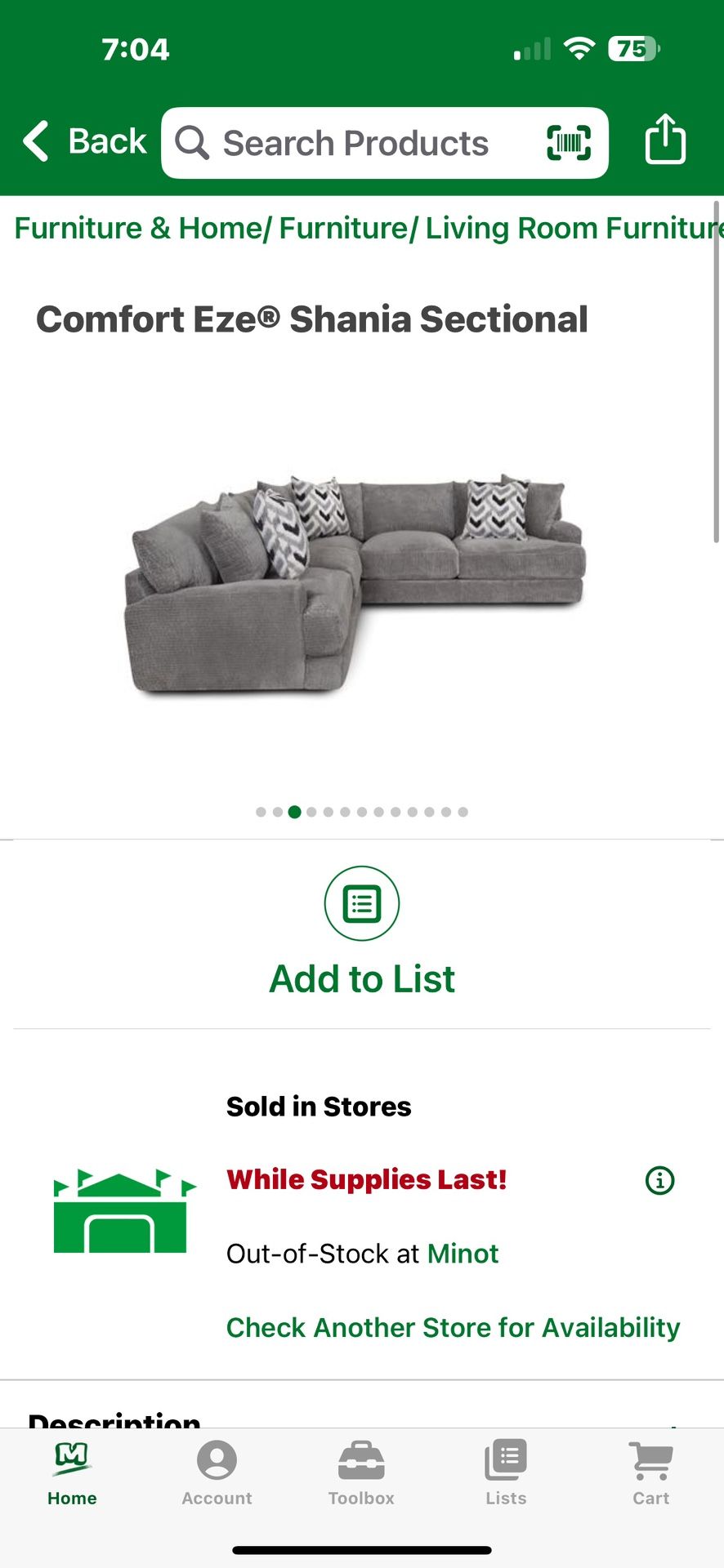This screenshot has height=1568, width=724.
Task: Open the Cart tab
Action: (651, 1475)
